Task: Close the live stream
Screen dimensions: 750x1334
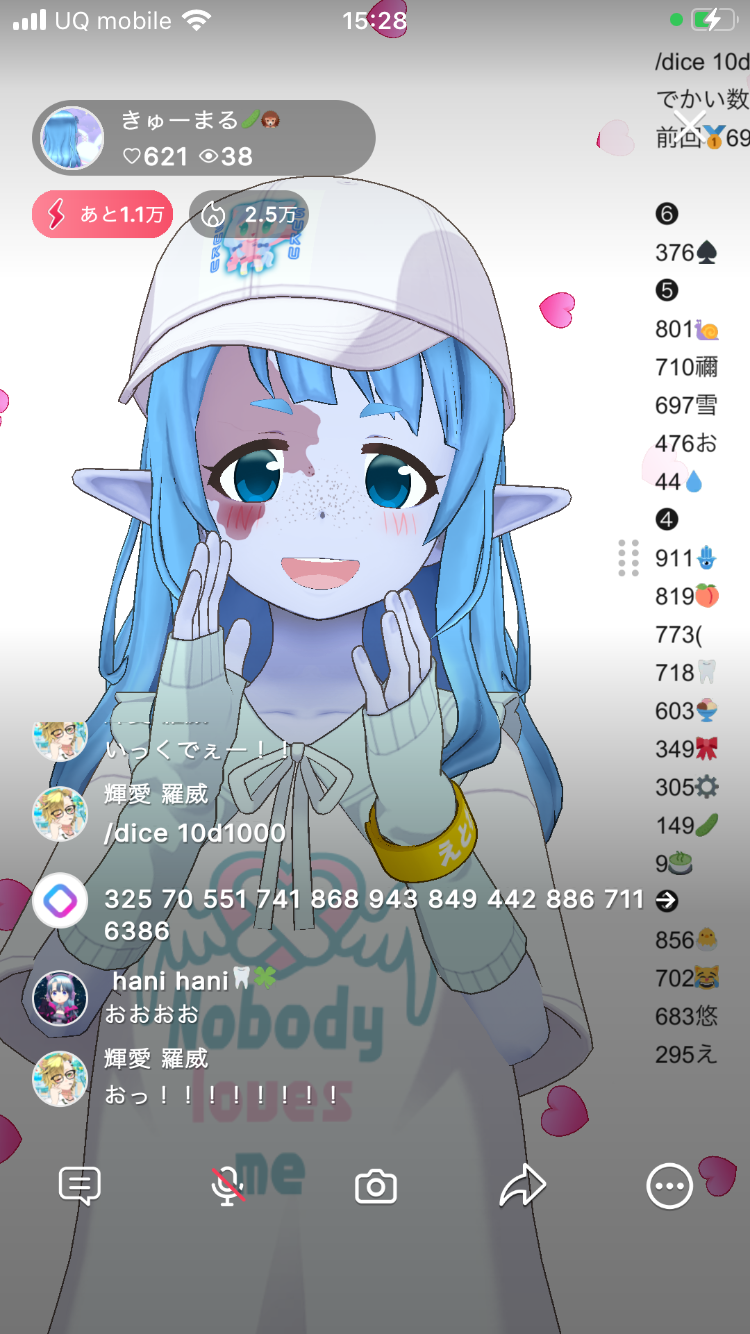Action: (689, 124)
